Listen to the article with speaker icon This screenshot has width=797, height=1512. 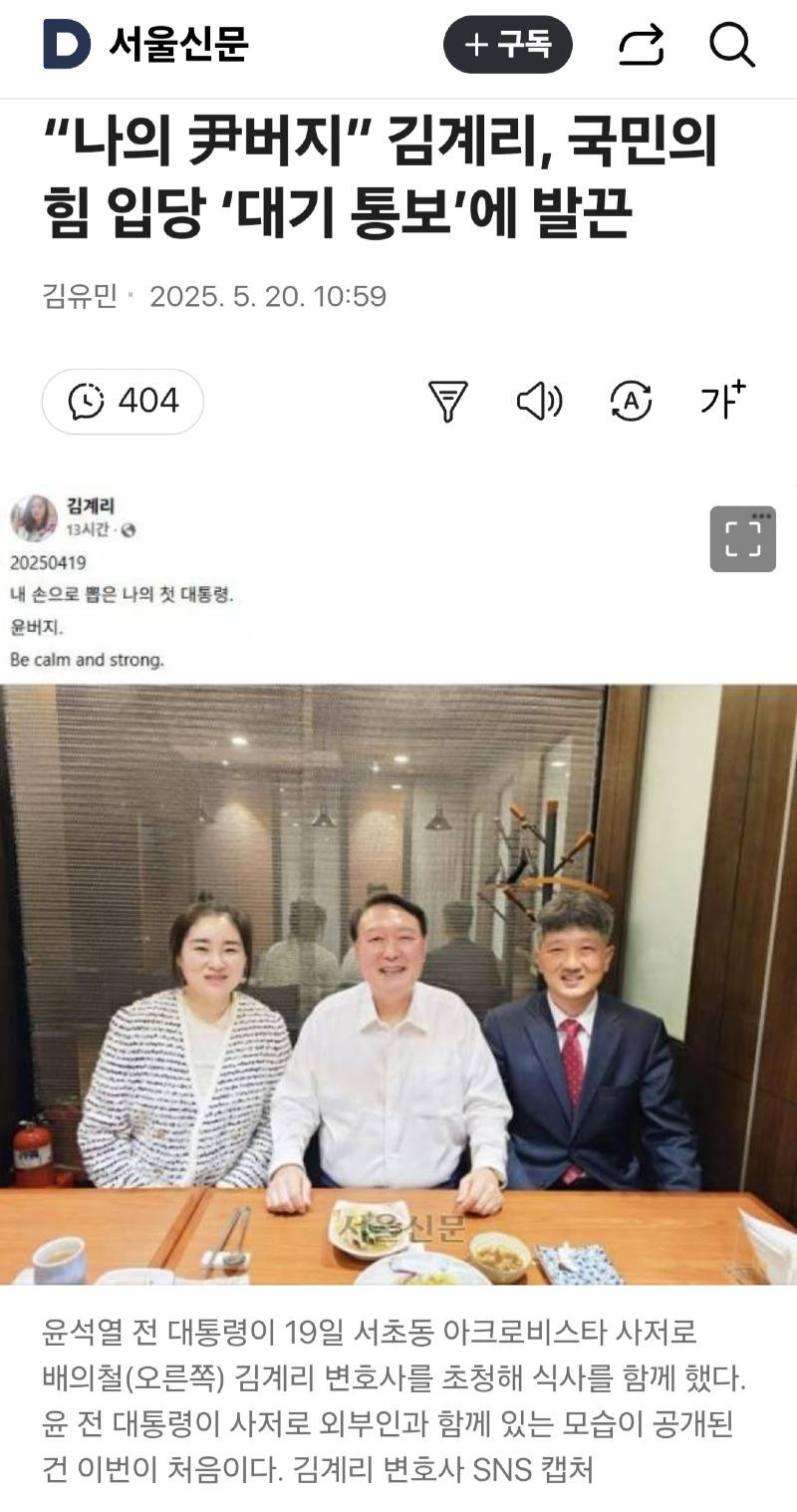point(539,401)
